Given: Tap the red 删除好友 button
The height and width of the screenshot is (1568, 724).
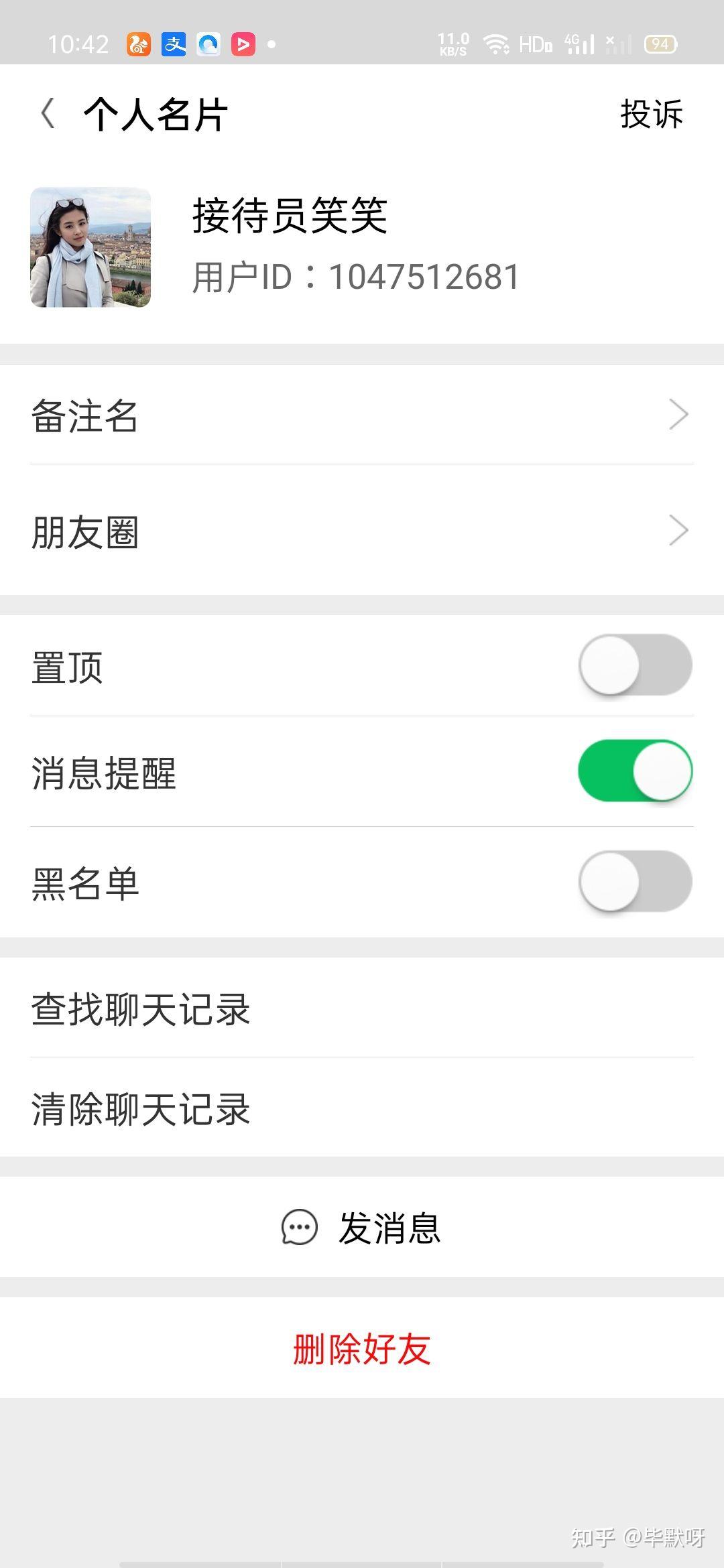Looking at the screenshot, I should (x=362, y=1348).
